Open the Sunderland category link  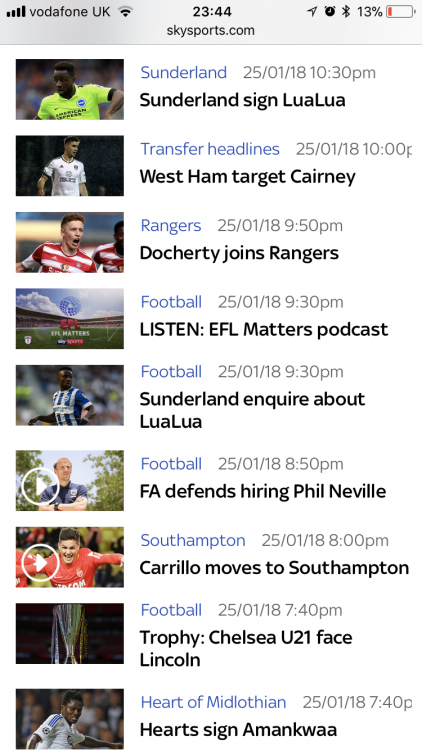(183, 73)
